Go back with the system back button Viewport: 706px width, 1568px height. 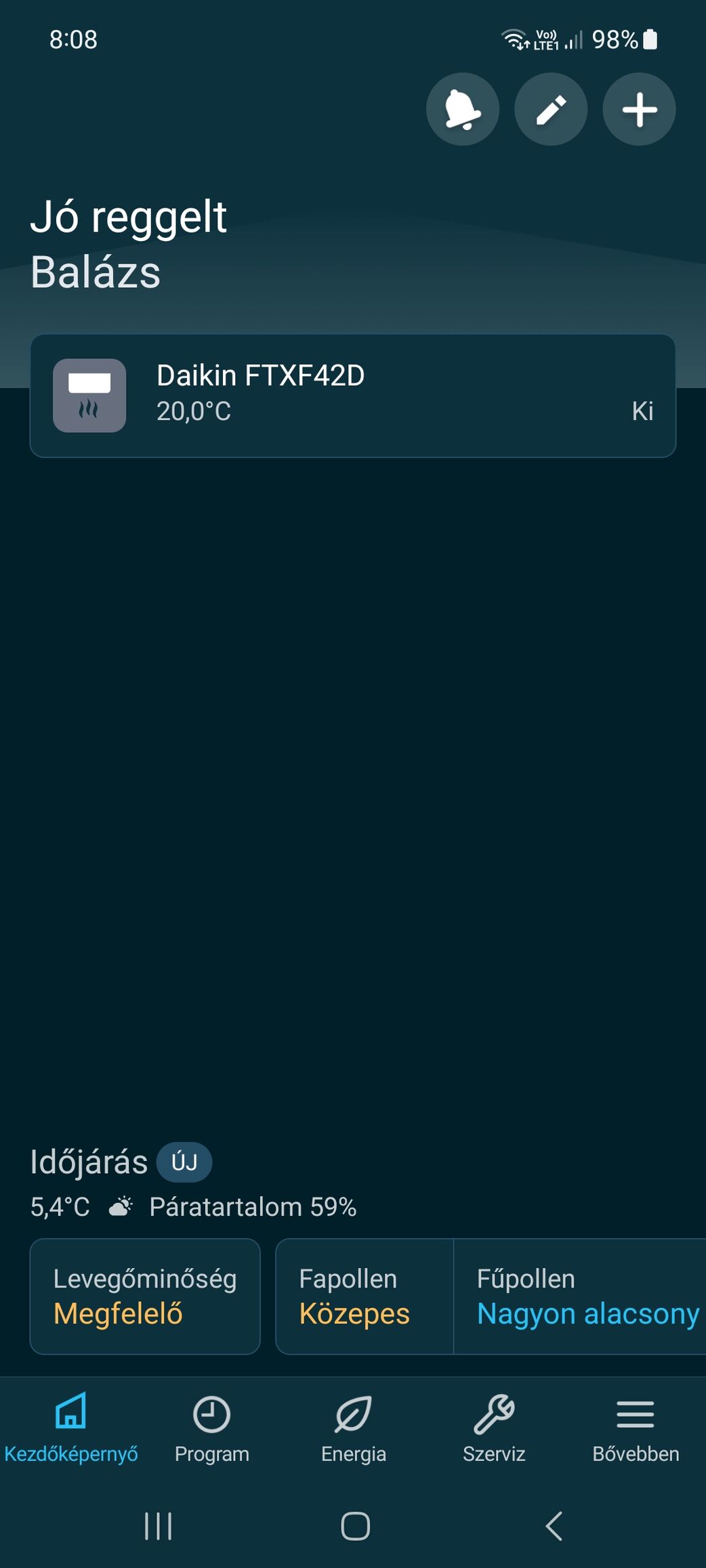[554, 1526]
